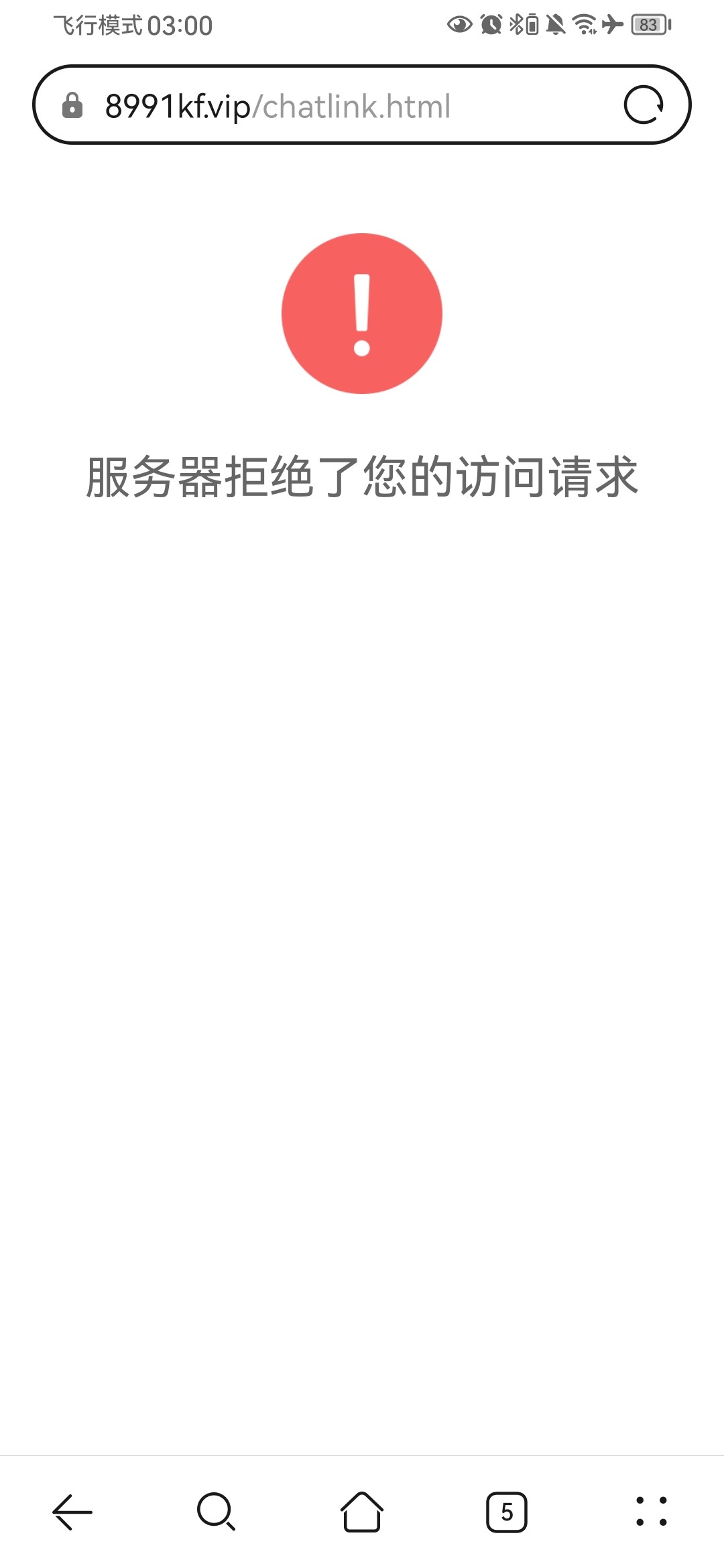Open the four-dot browser menu
This screenshot has height=1568, width=724.
click(652, 1512)
